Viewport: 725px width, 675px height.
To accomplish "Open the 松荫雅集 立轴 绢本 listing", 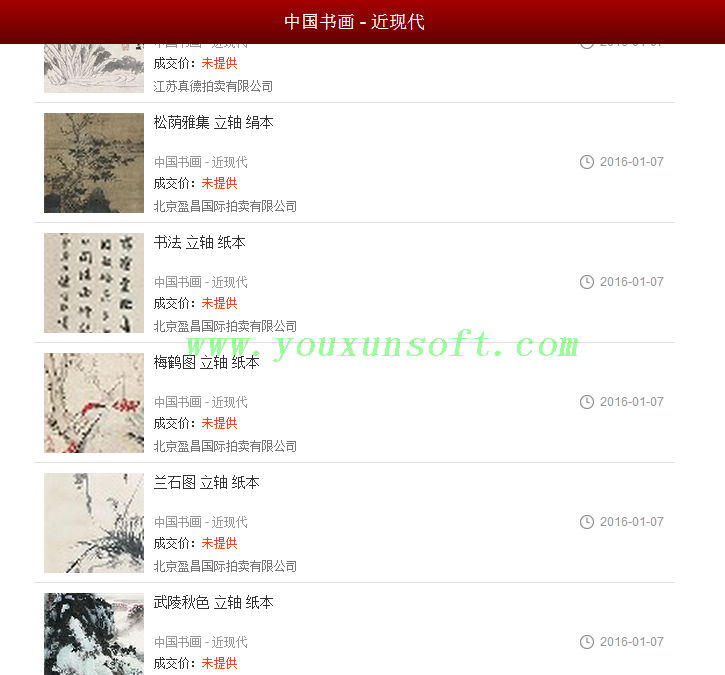I will (213, 123).
